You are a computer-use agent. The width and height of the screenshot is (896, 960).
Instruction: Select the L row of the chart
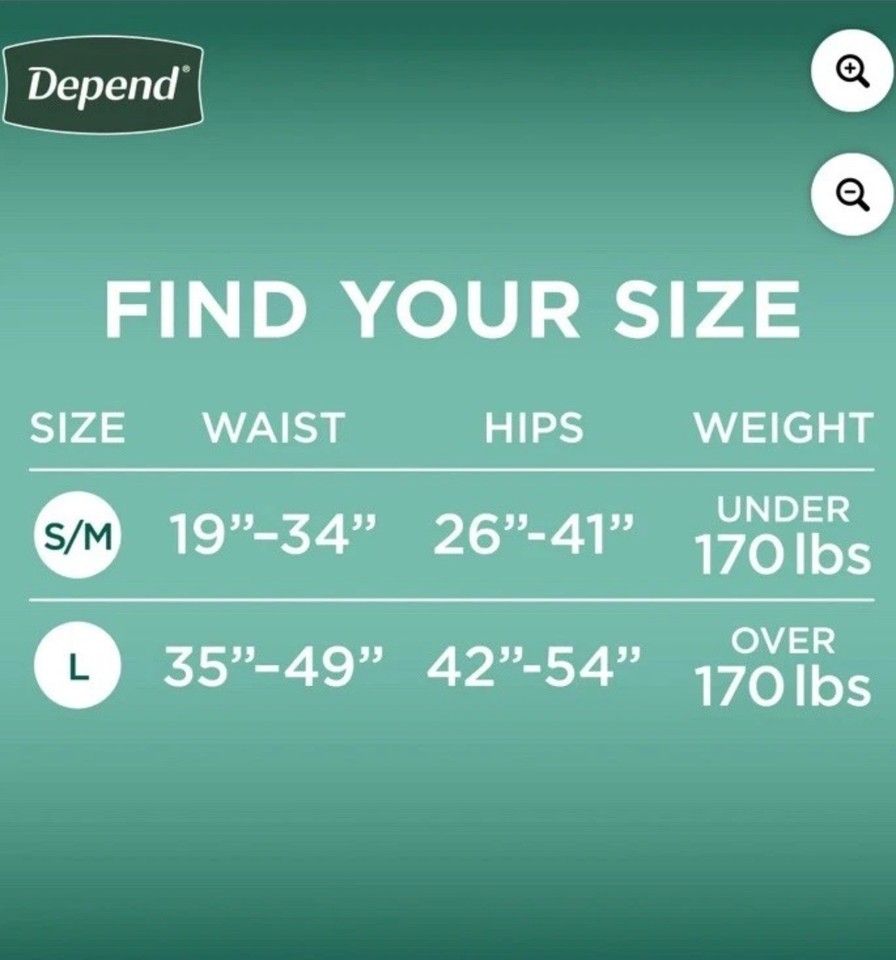448,664
